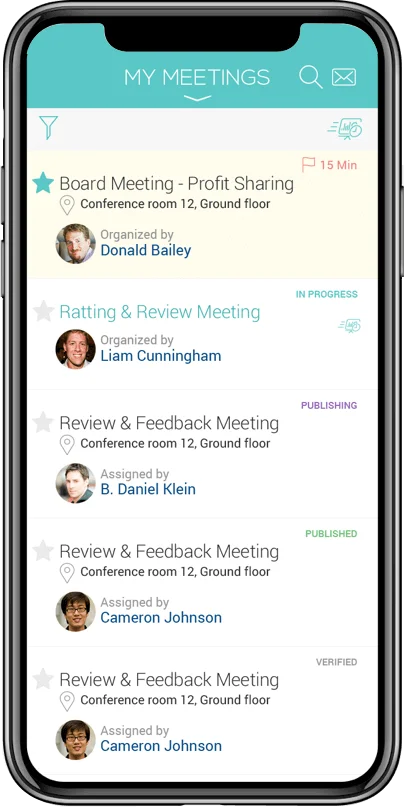This screenshot has height=807, width=404.
Task: Open the envelope messages icon
Action: click(344, 77)
